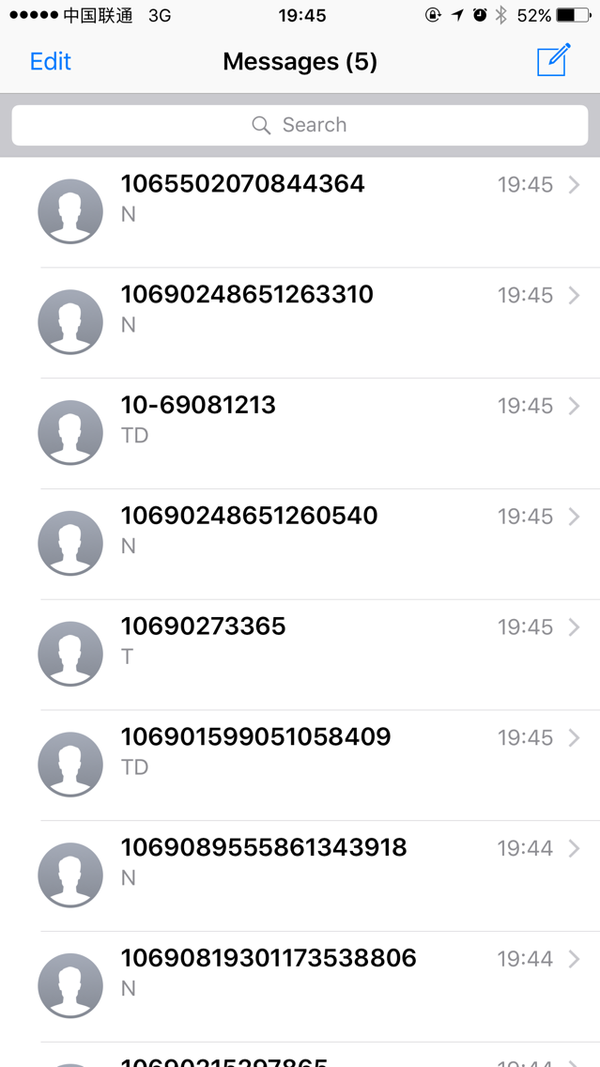Compose a new message

pos(554,60)
